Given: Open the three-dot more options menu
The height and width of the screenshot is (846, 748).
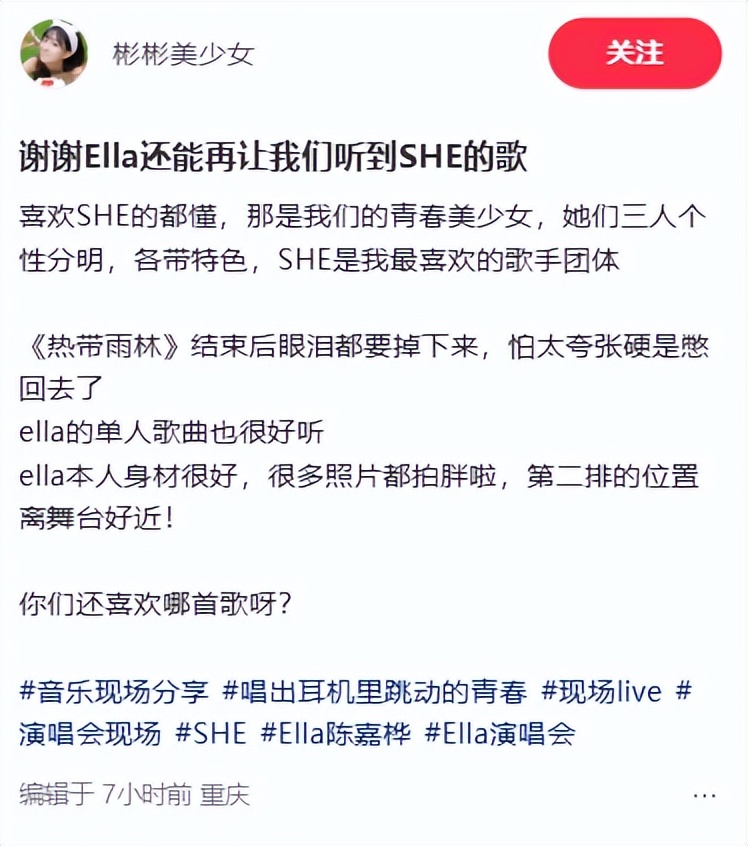Looking at the screenshot, I should (x=704, y=795).
